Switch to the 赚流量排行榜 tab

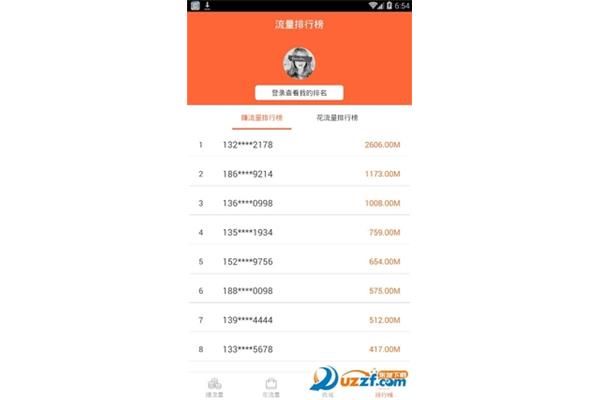(262, 118)
